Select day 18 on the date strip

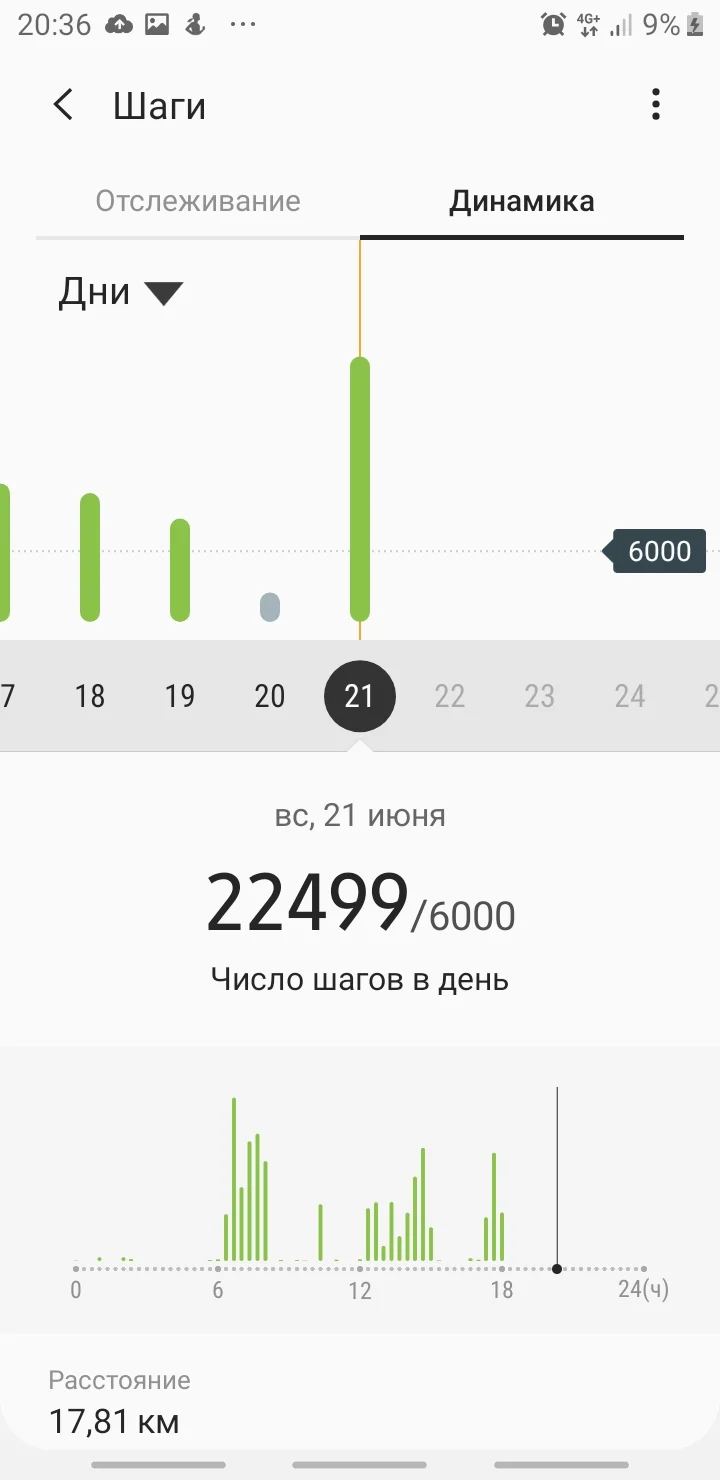pos(90,696)
